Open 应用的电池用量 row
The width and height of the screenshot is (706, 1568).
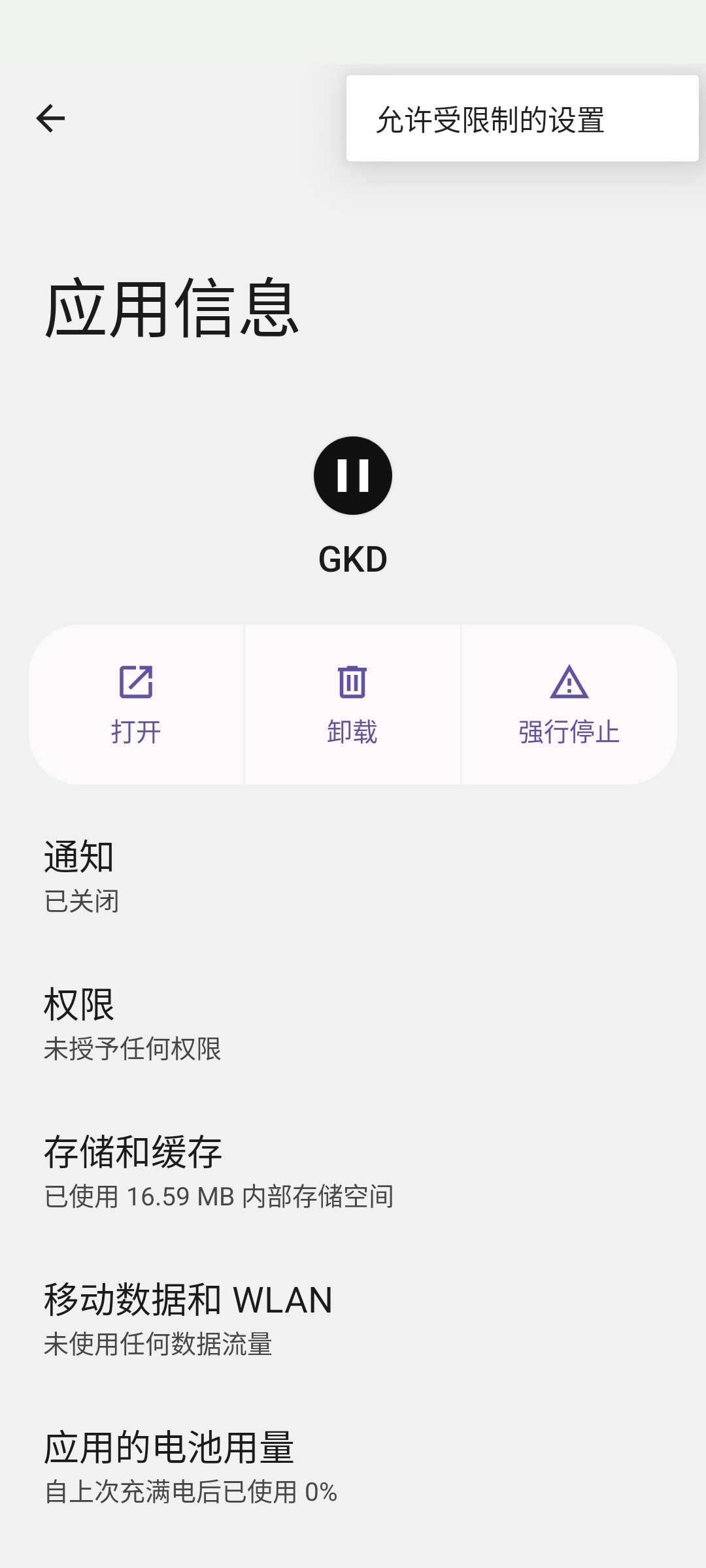click(353, 1467)
